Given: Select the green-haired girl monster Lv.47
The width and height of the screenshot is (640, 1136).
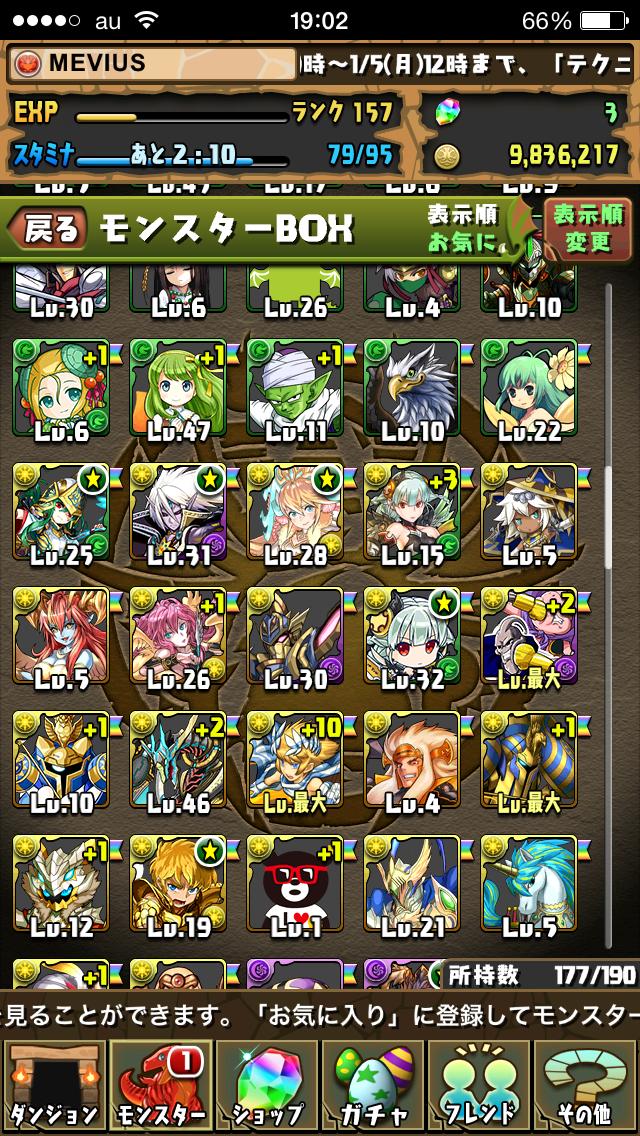Looking at the screenshot, I should [178, 390].
